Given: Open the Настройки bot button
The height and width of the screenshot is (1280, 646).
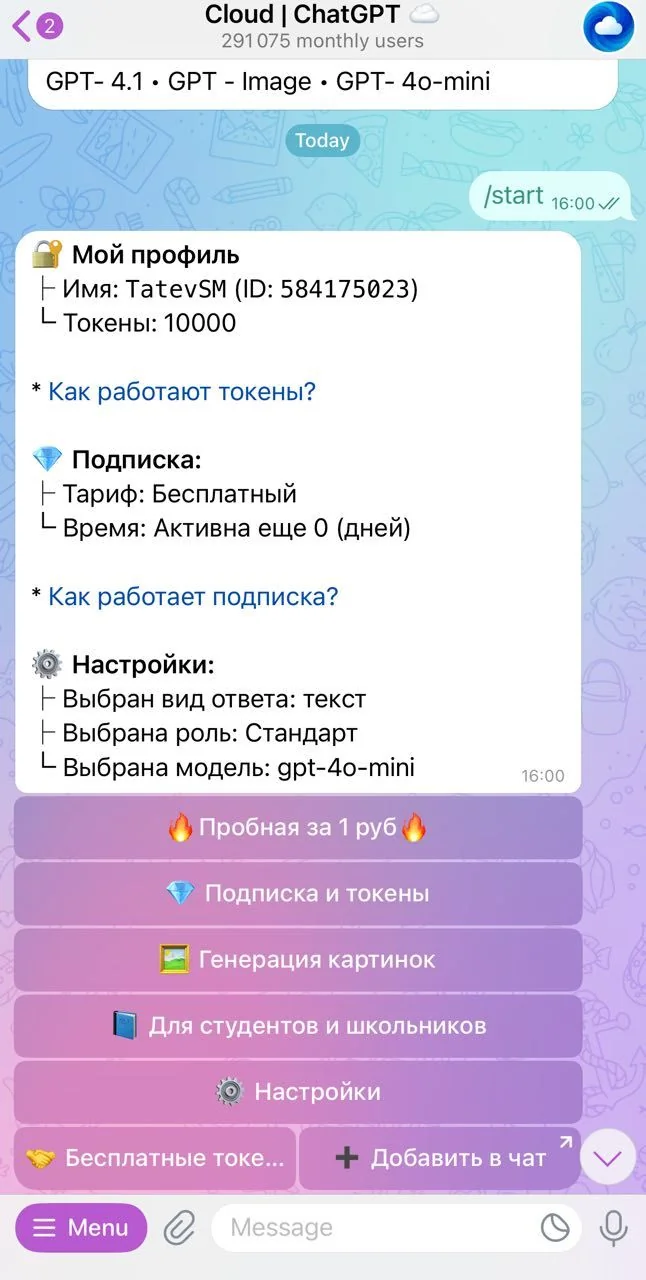Looking at the screenshot, I should point(298,1092).
